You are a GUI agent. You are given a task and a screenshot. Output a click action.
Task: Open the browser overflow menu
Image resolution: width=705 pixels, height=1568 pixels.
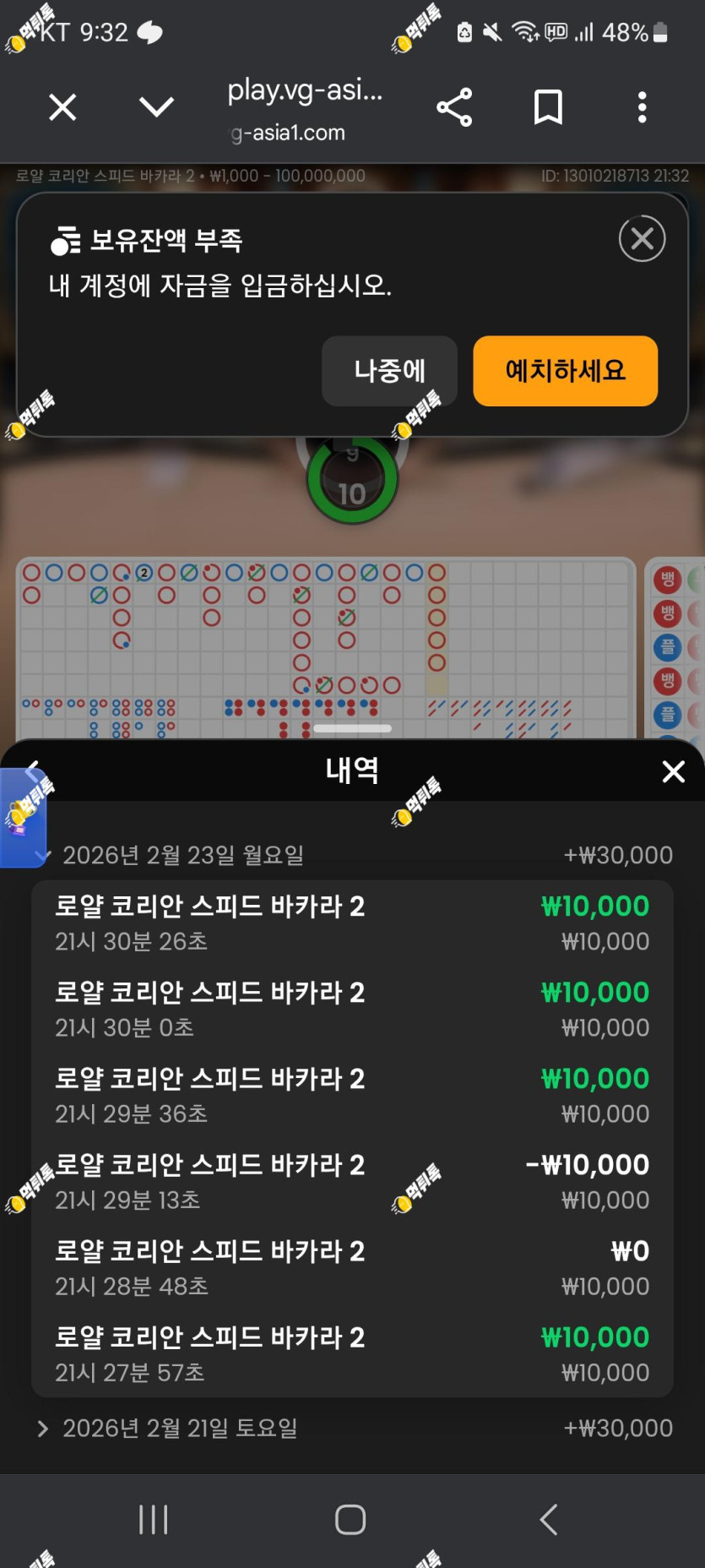pos(643,107)
